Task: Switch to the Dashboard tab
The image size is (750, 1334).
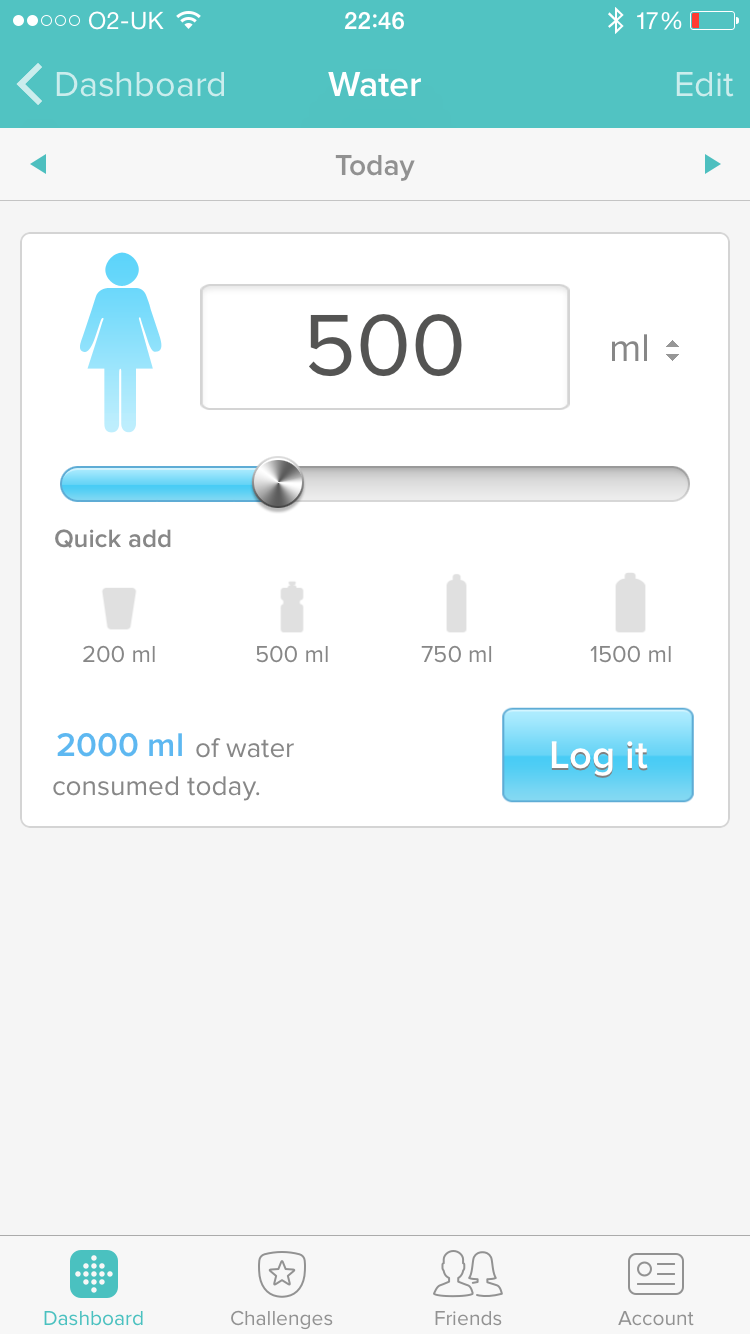Action: click(x=94, y=1287)
